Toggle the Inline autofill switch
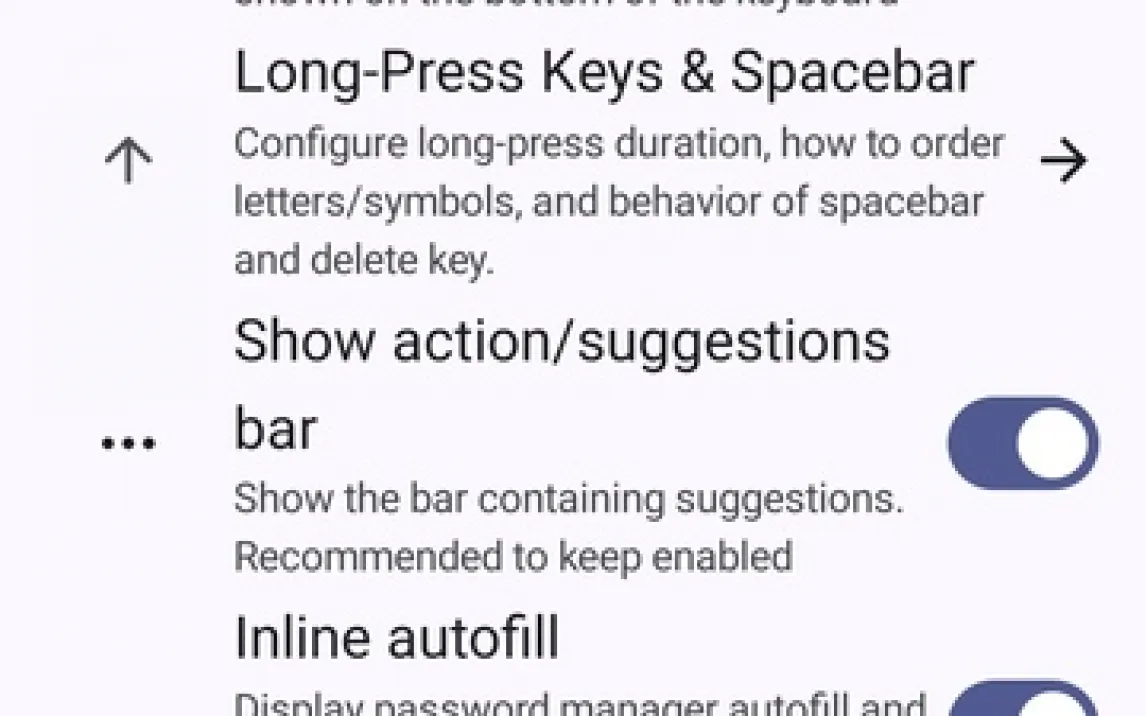Viewport: 1146px width, 716px height. coord(1022,700)
